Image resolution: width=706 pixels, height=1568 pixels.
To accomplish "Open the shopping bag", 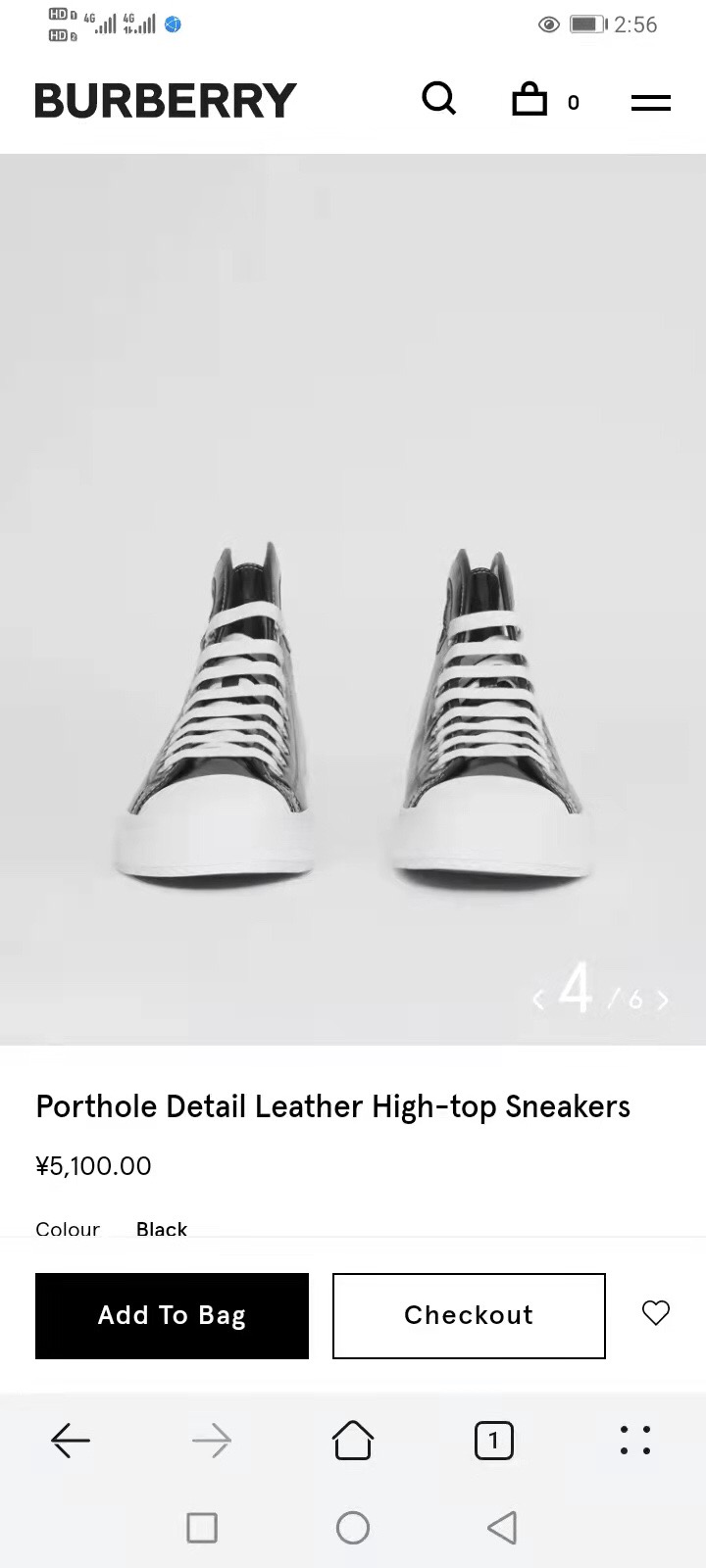I will coord(530,99).
